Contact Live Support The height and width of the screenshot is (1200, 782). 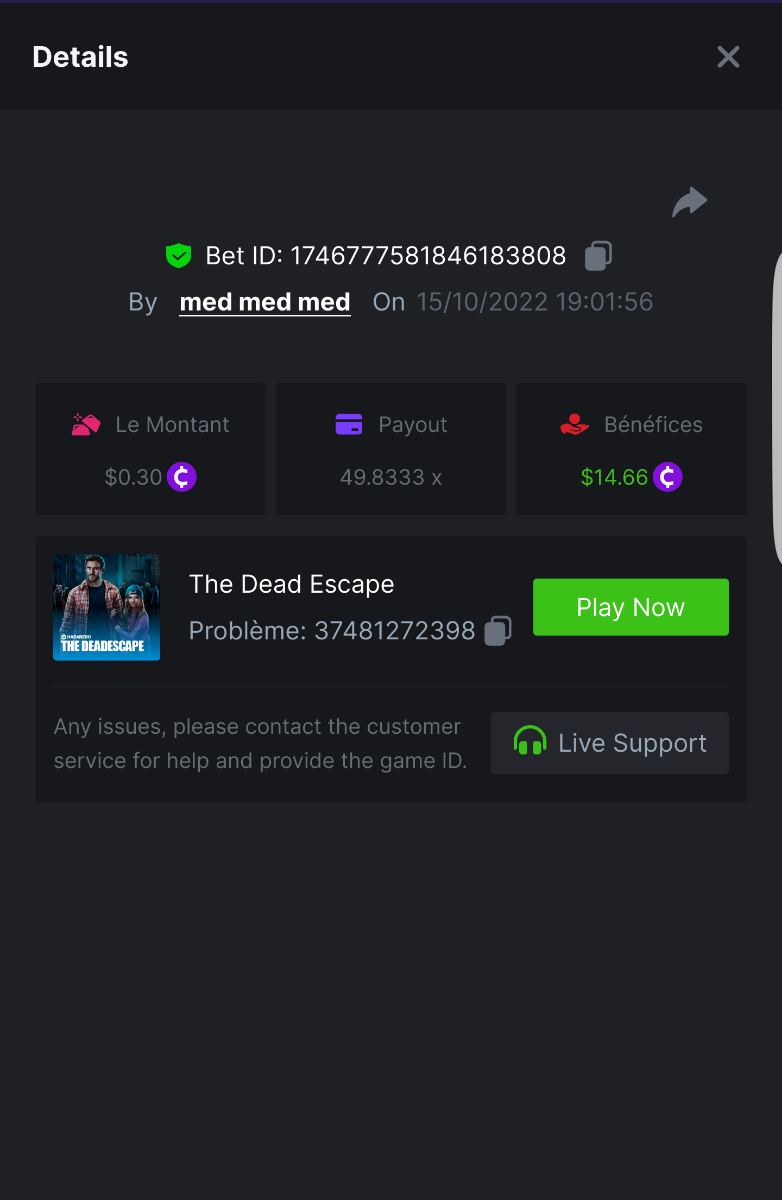609,743
